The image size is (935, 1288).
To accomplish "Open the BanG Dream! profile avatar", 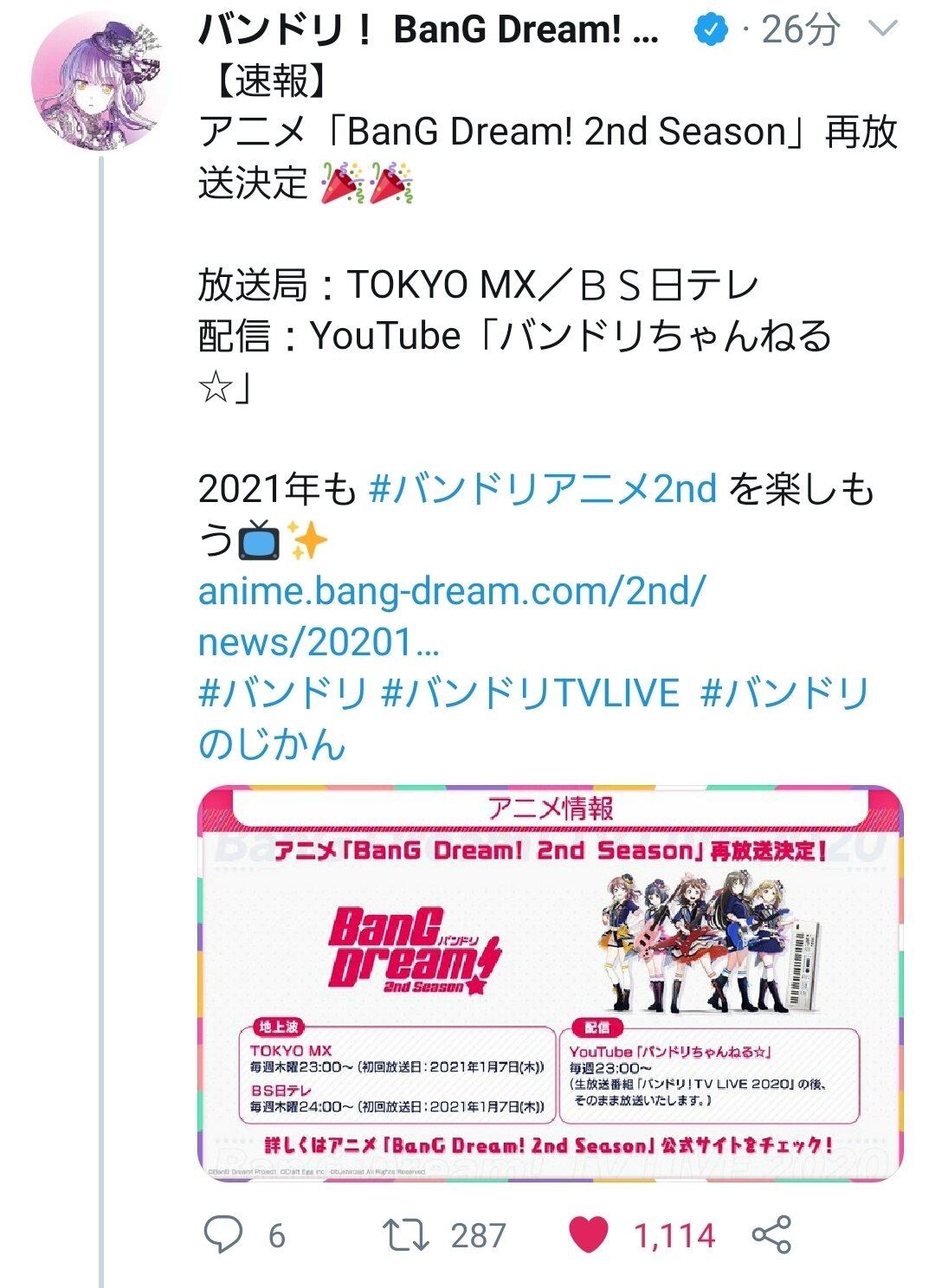I will click(100, 82).
